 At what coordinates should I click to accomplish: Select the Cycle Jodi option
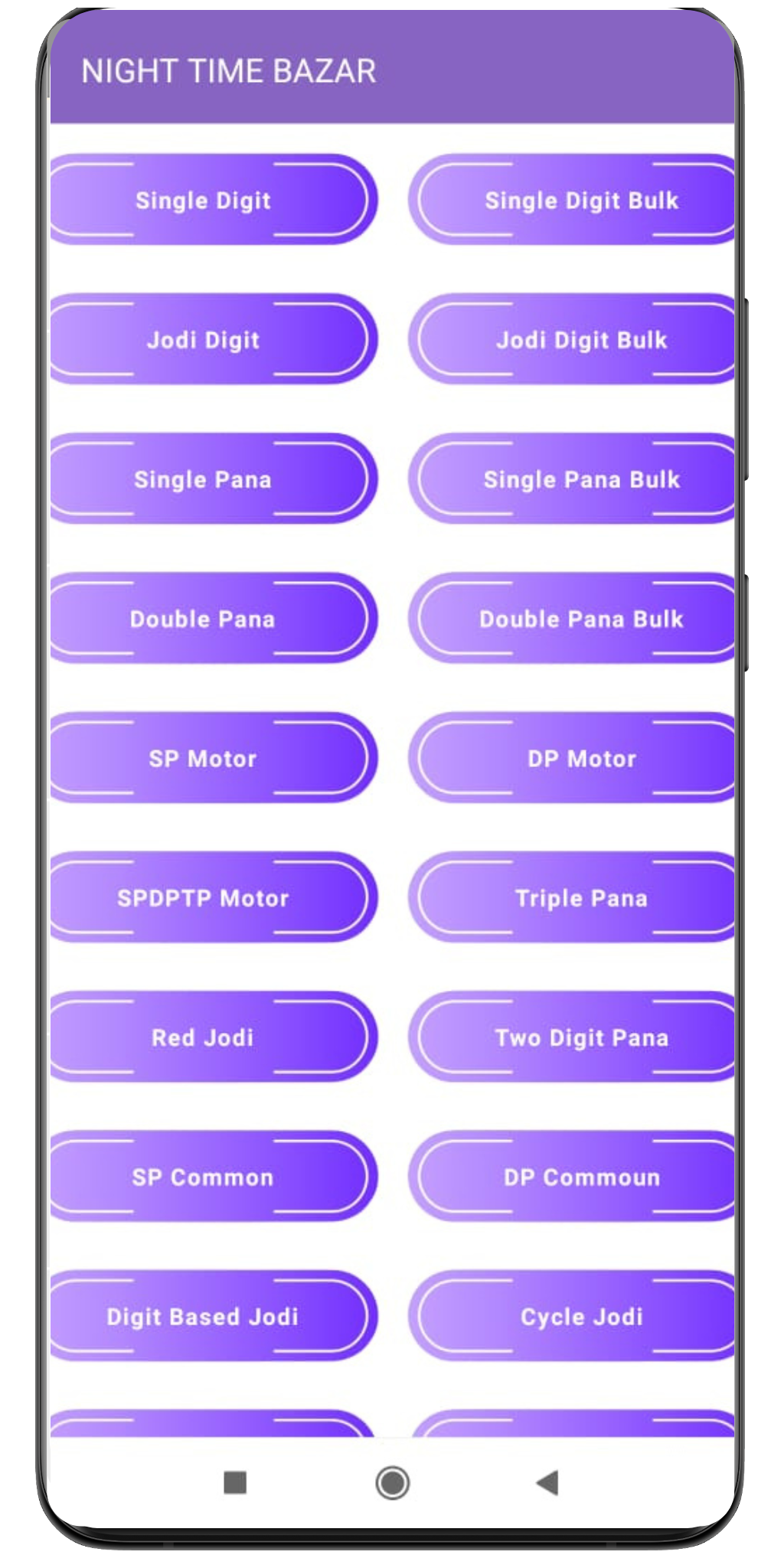580,1316
